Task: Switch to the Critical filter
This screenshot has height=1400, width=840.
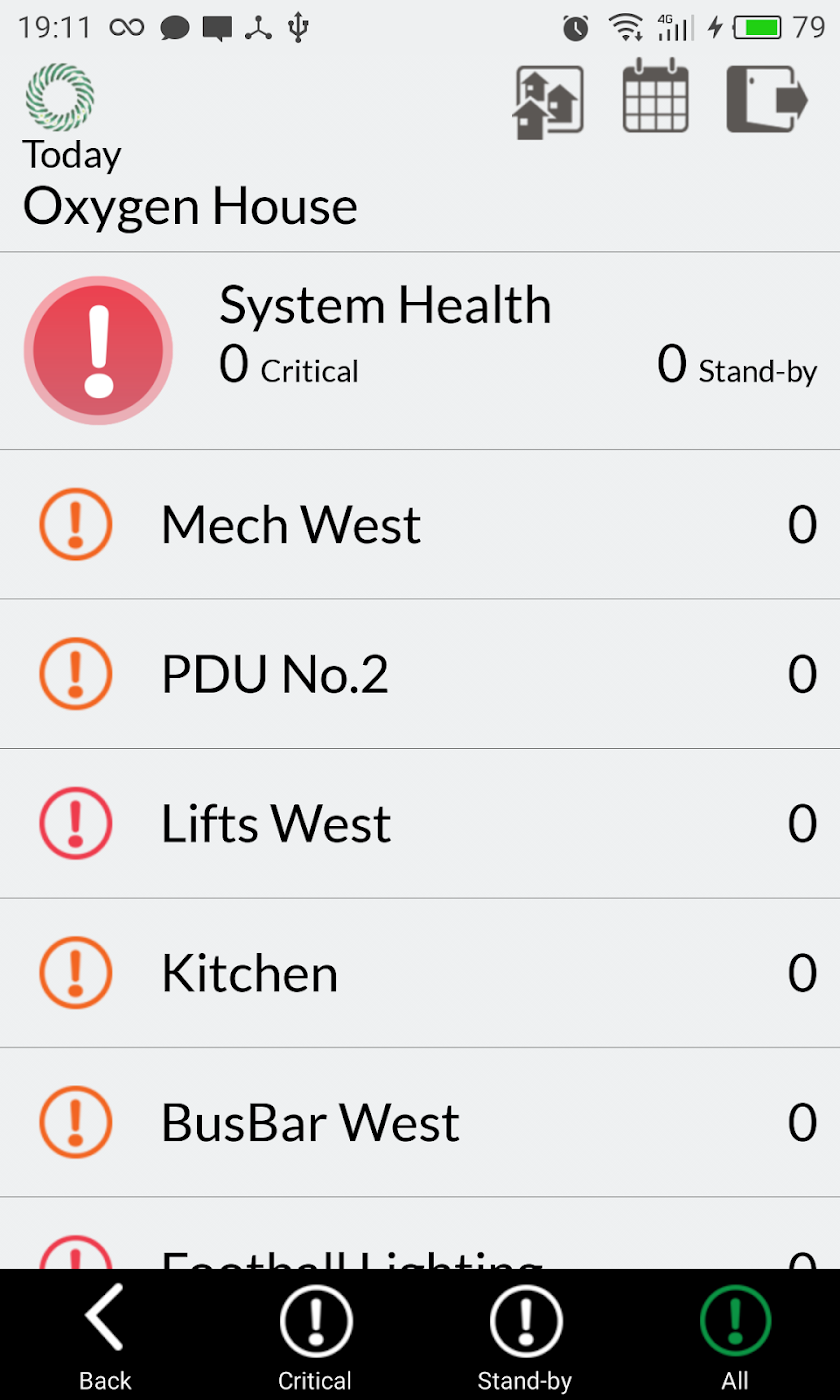Action: [315, 1337]
